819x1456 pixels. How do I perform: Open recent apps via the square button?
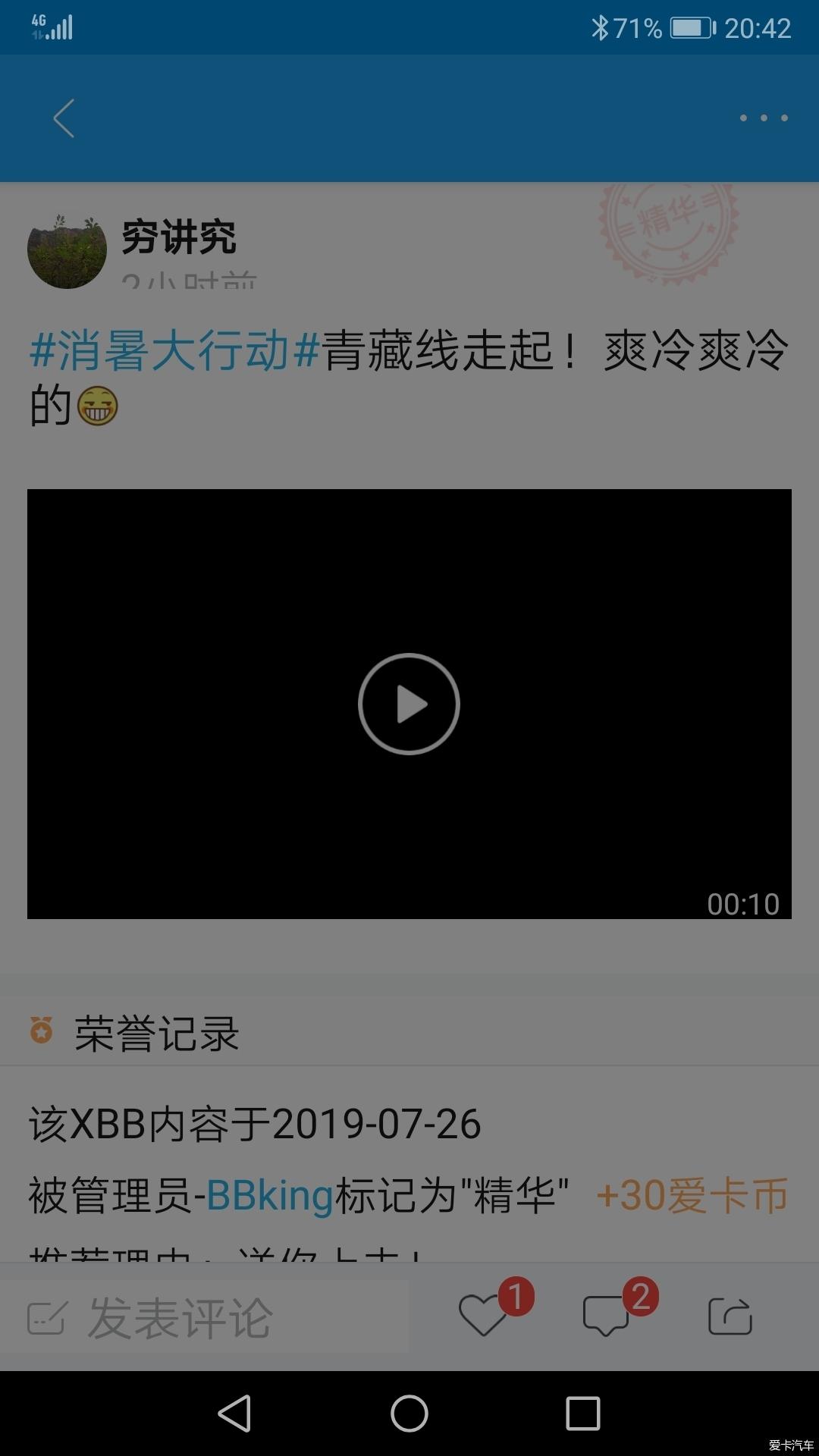coord(582,1414)
